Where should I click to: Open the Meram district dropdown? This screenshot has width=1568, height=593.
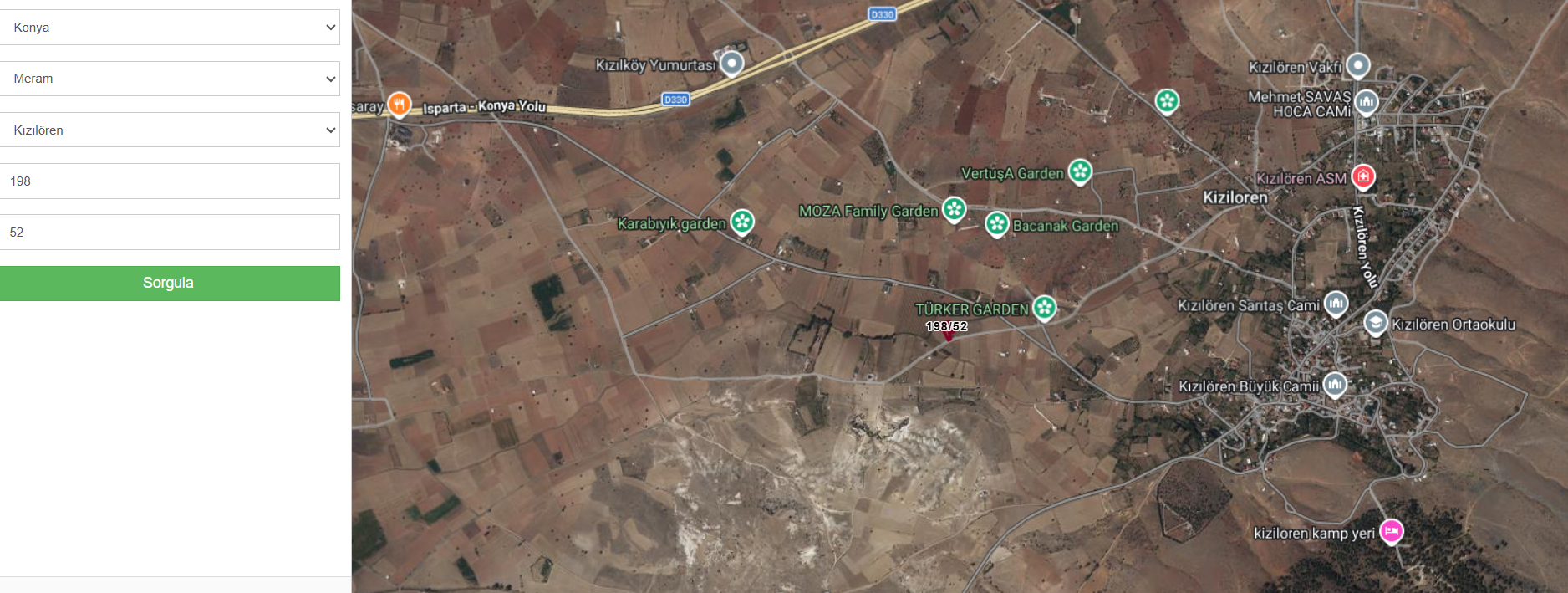pyautogui.click(x=170, y=79)
